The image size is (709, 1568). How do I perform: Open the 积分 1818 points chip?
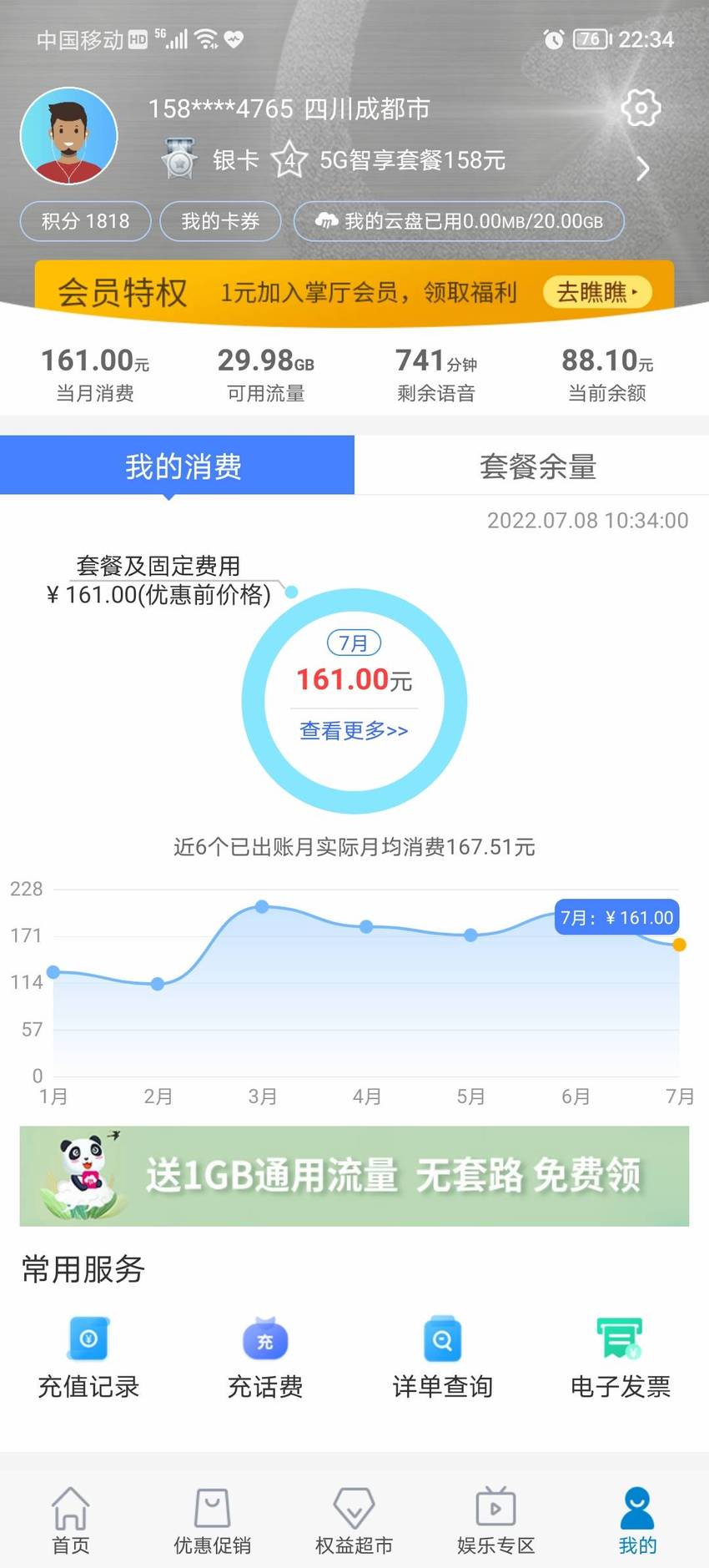pyautogui.click(x=85, y=221)
